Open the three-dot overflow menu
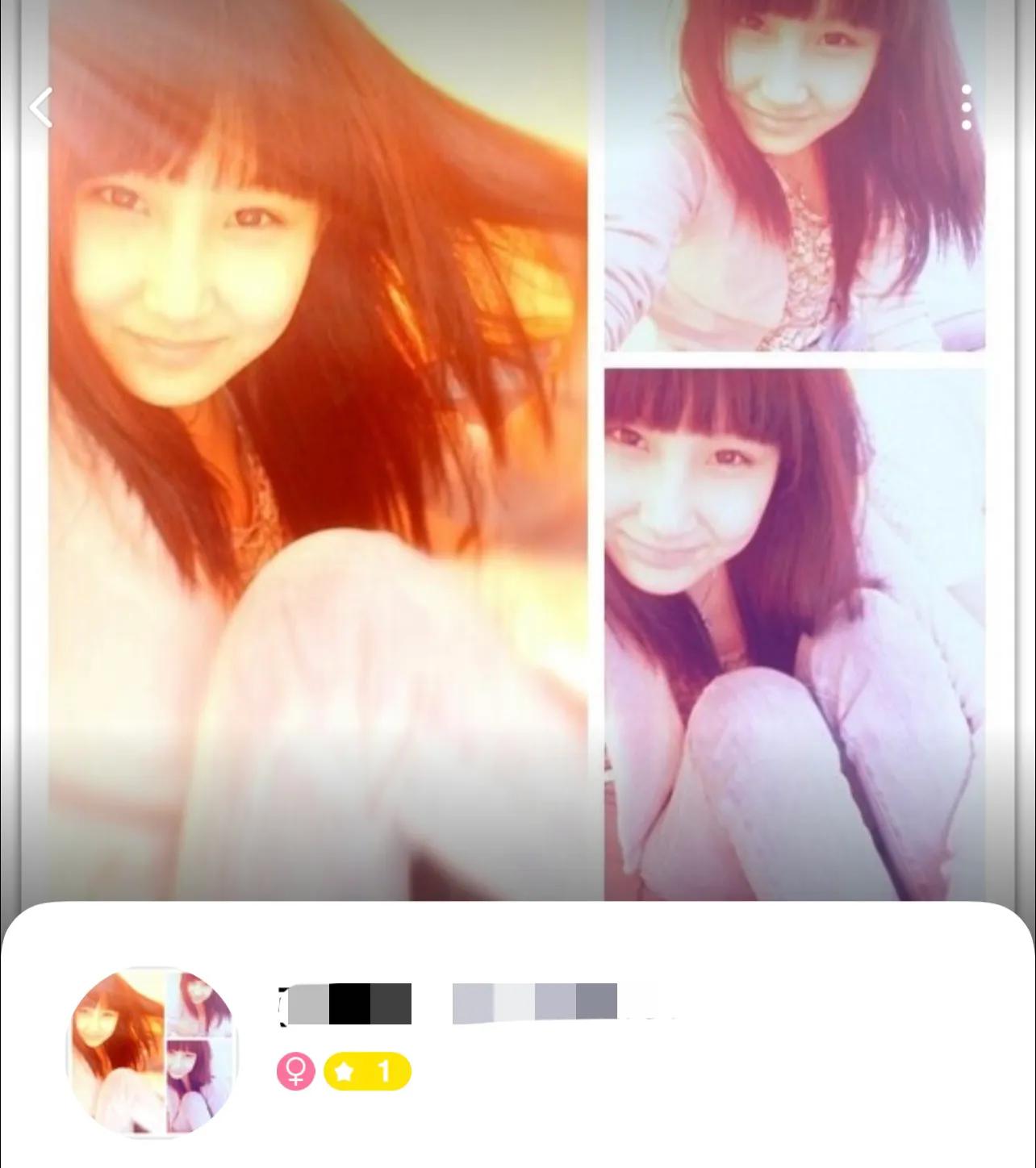 [966, 107]
